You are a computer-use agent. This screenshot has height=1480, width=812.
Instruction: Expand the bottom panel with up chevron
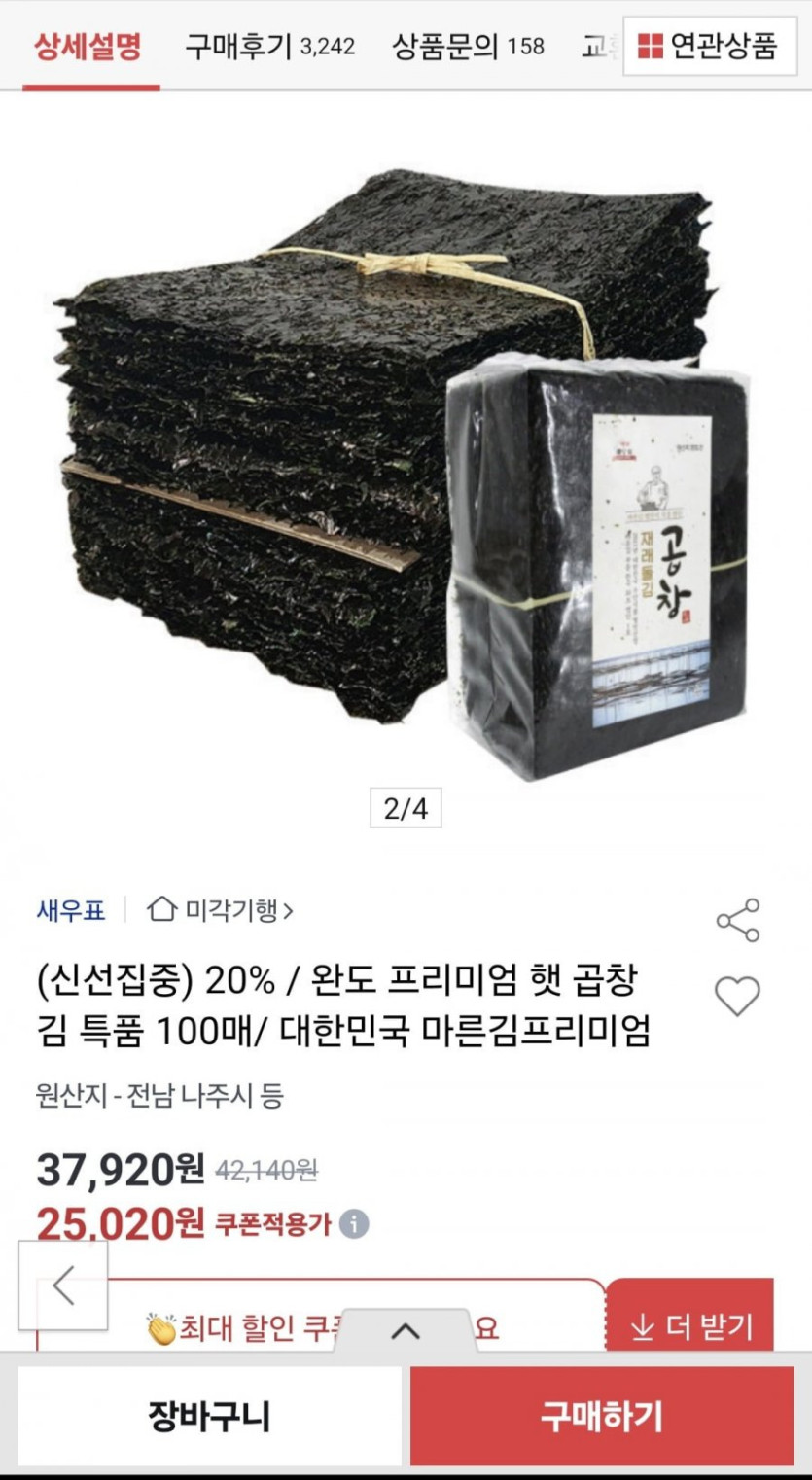pyautogui.click(x=406, y=1330)
